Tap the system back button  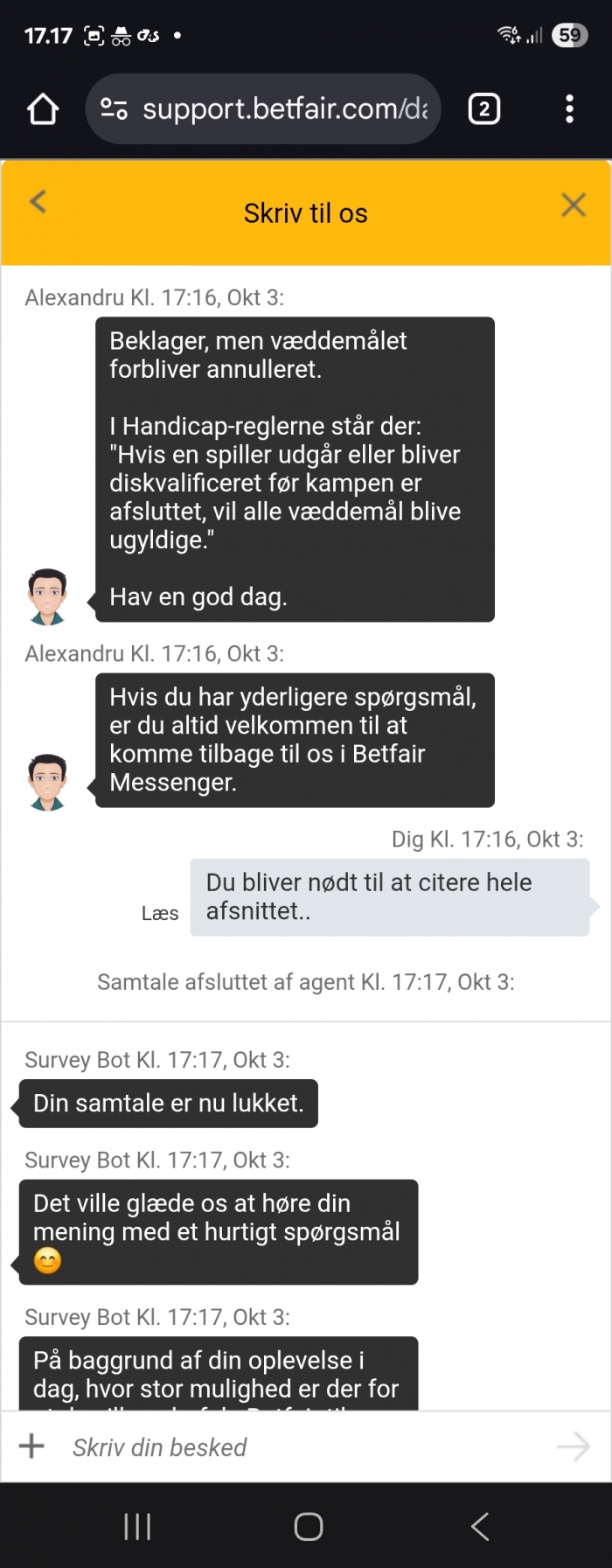479,1526
